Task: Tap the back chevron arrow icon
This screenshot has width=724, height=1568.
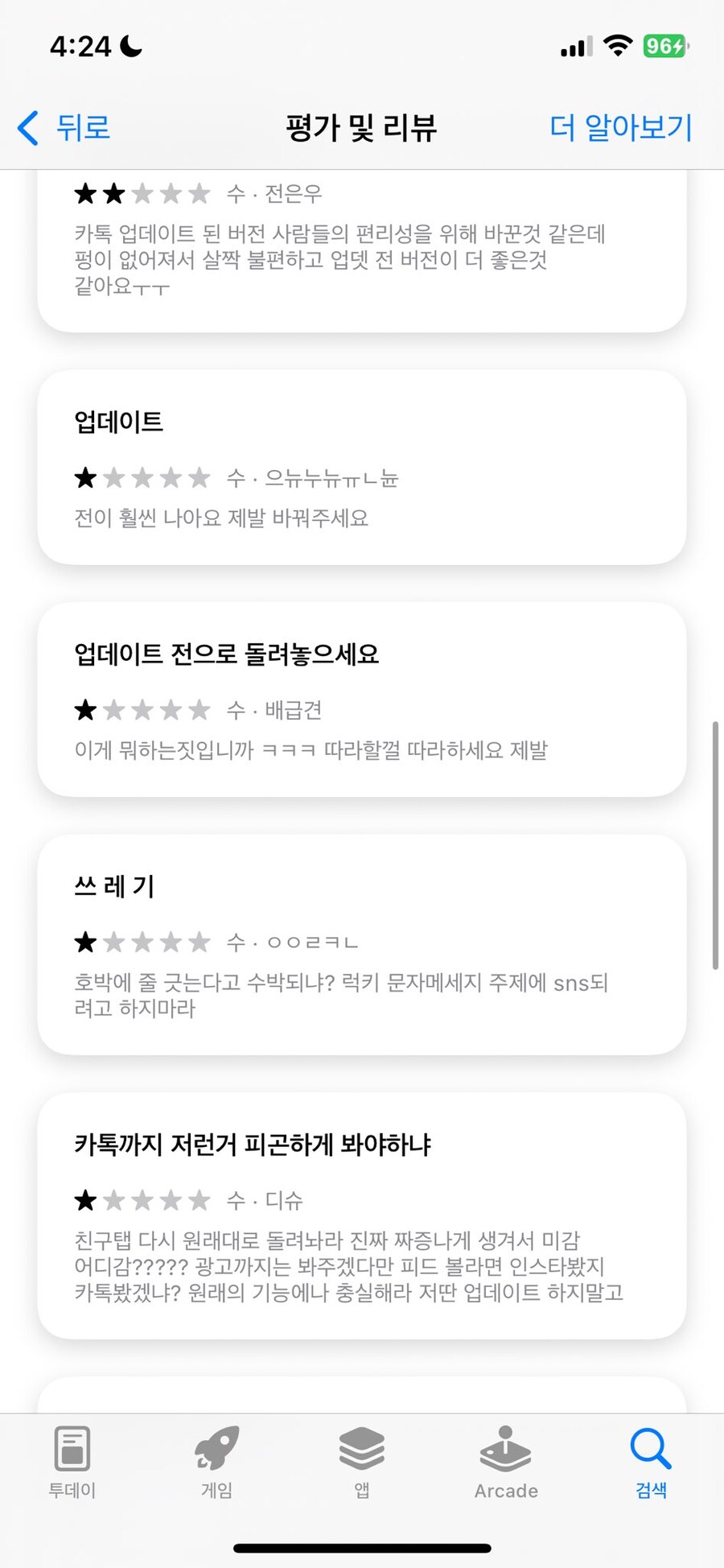Action: (27, 128)
